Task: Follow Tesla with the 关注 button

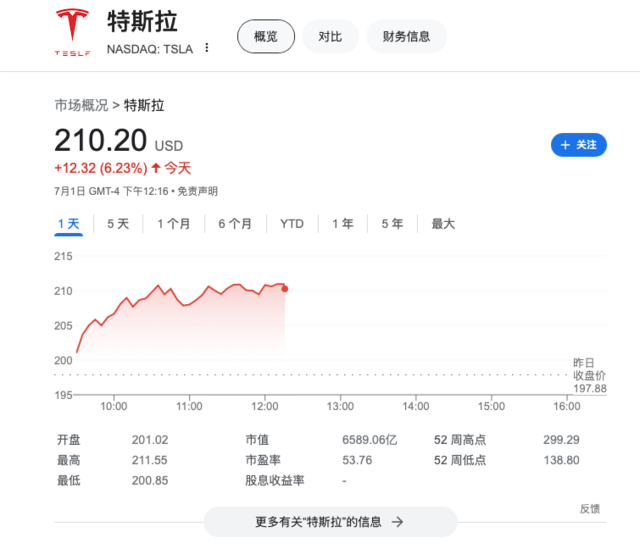Action: (579, 145)
